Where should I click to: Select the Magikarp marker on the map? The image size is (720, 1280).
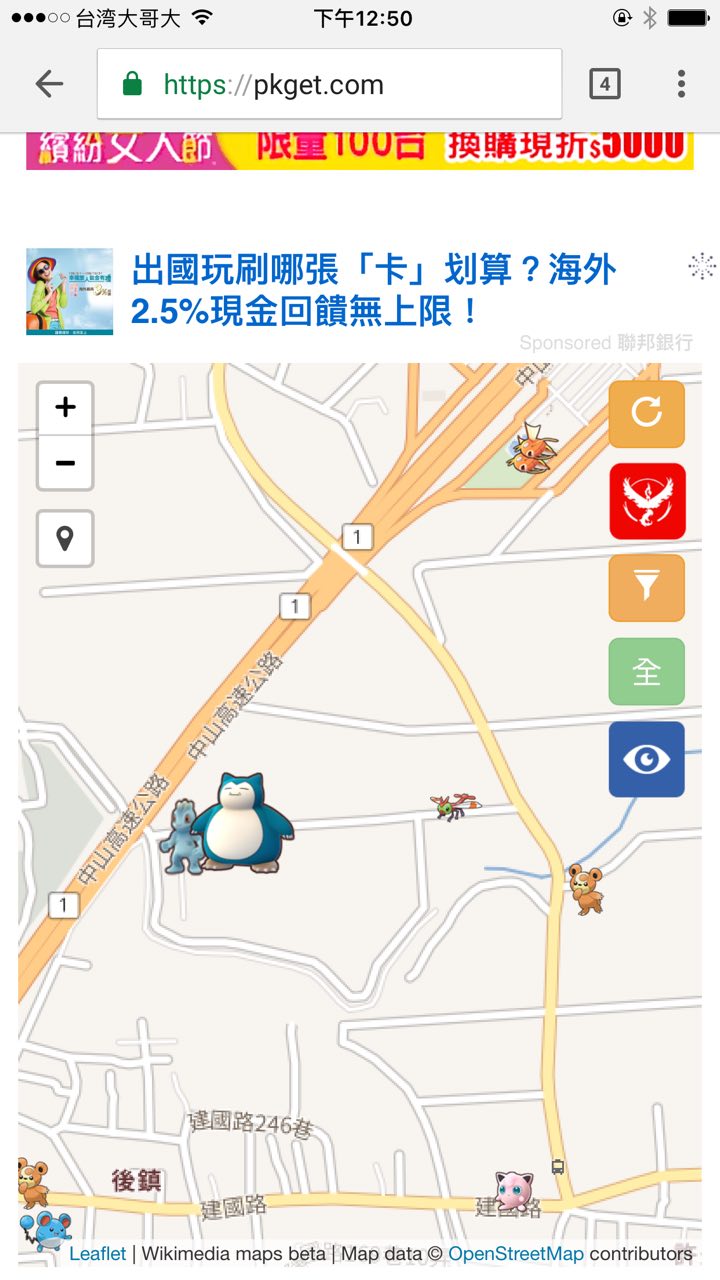(x=530, y=447)
